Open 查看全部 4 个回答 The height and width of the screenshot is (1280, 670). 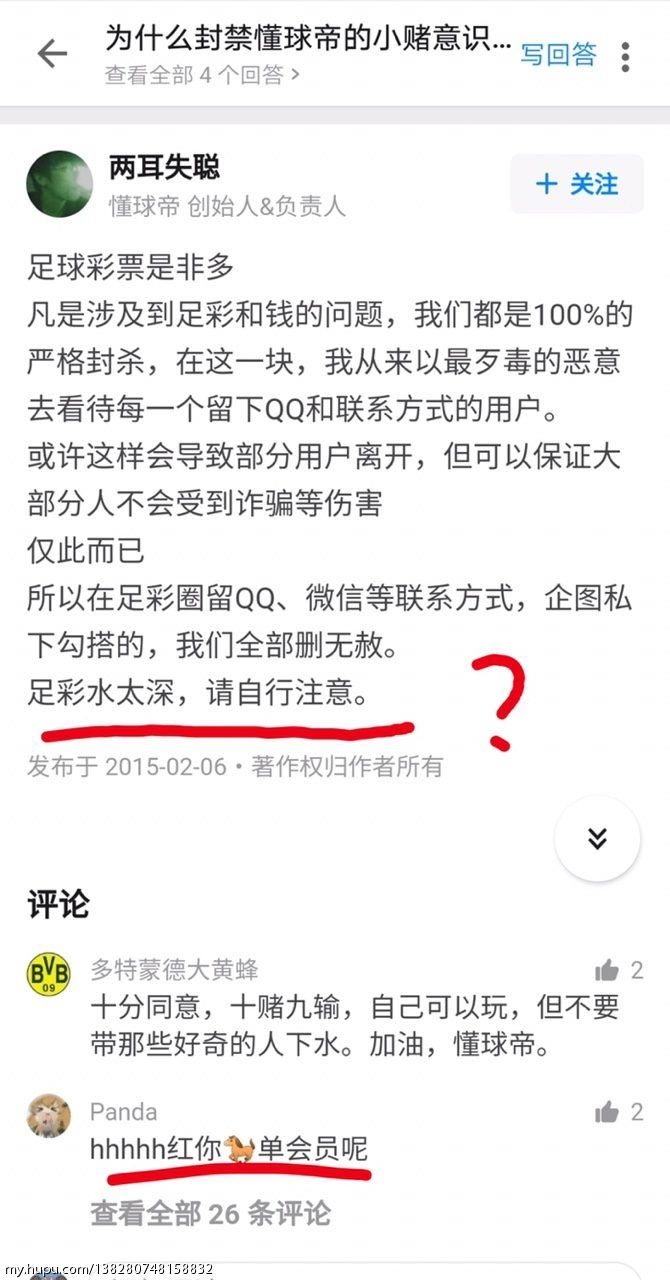(x=203, y=75)
